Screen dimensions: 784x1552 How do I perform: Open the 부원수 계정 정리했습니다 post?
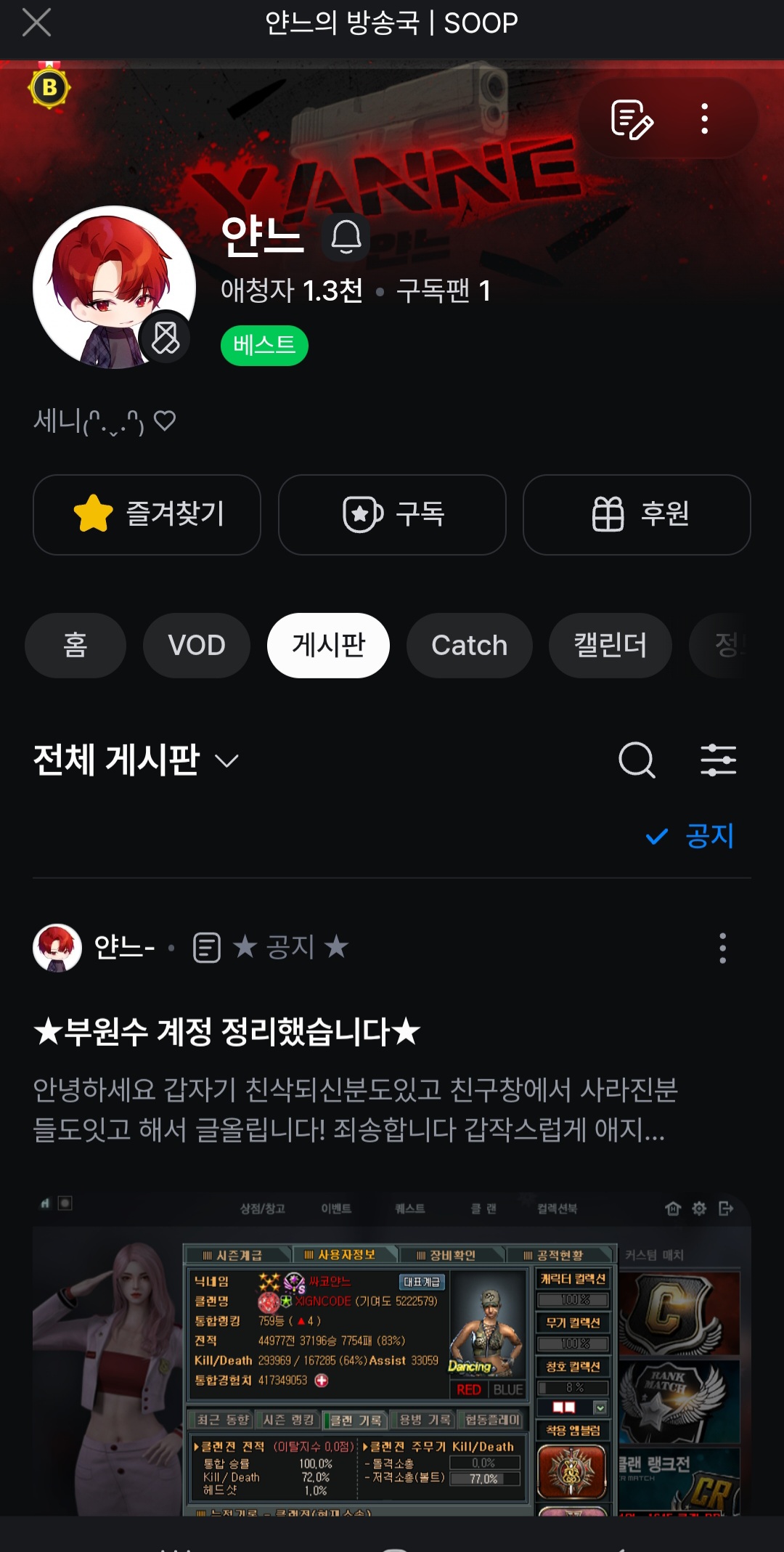pyautogui.click(x=227, y=1032)
